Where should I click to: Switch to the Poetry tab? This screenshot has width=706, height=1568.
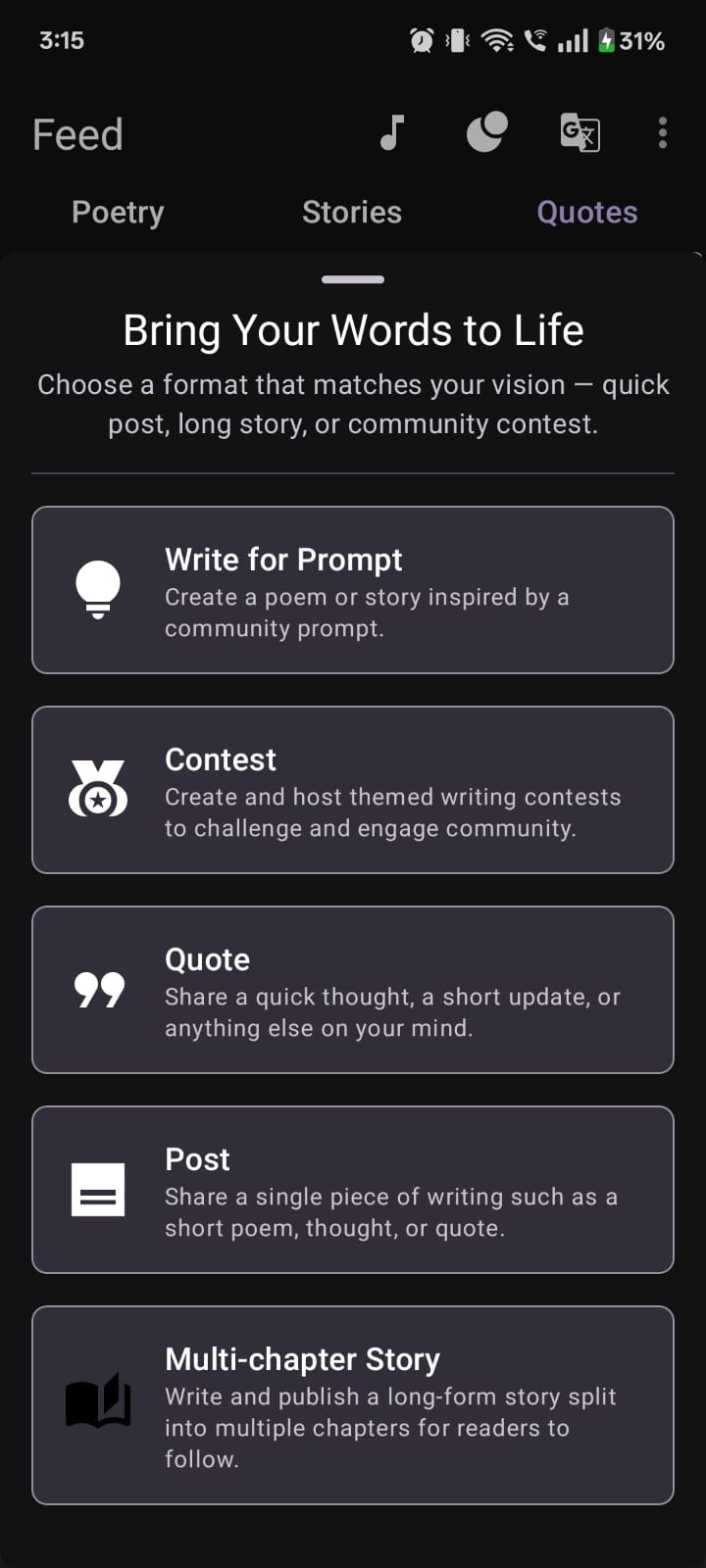117,212
